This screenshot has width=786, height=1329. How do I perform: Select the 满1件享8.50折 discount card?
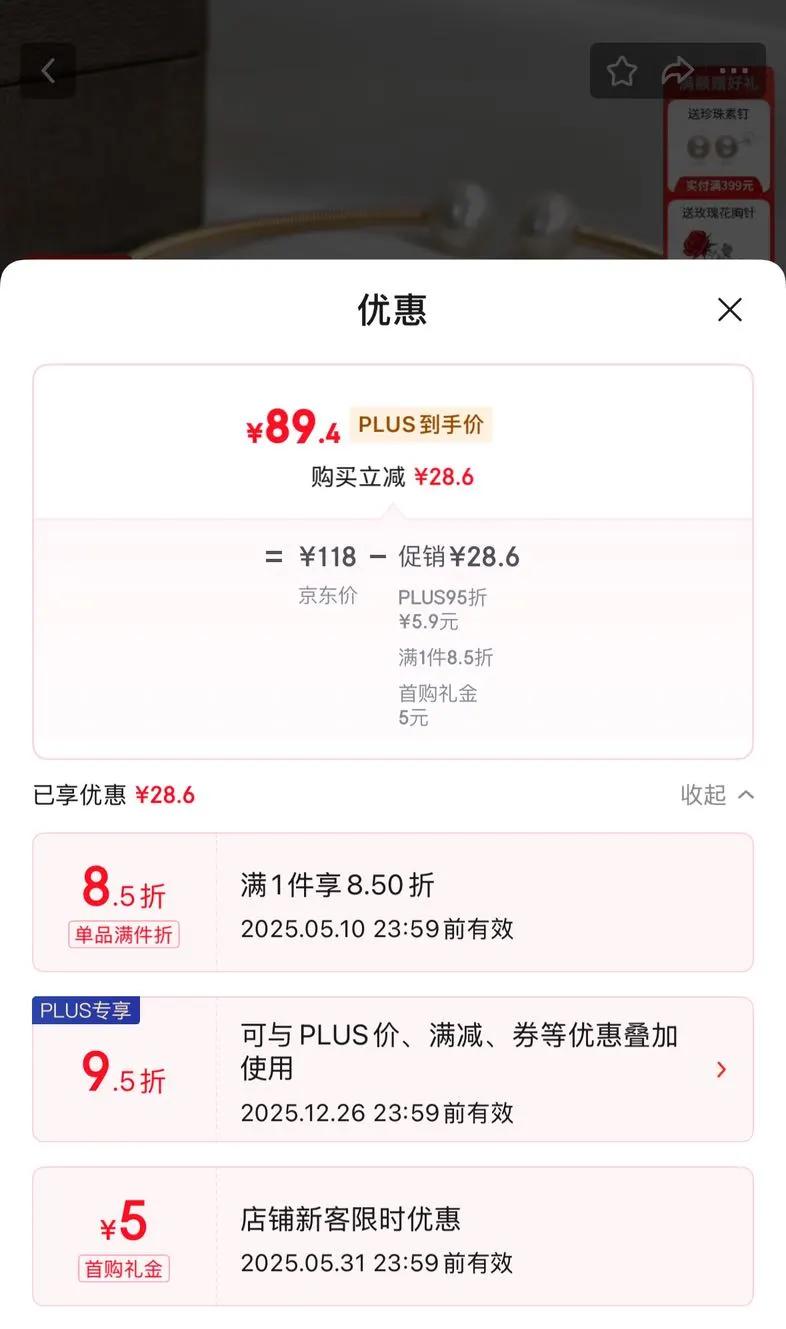click(x=393, y=902)
